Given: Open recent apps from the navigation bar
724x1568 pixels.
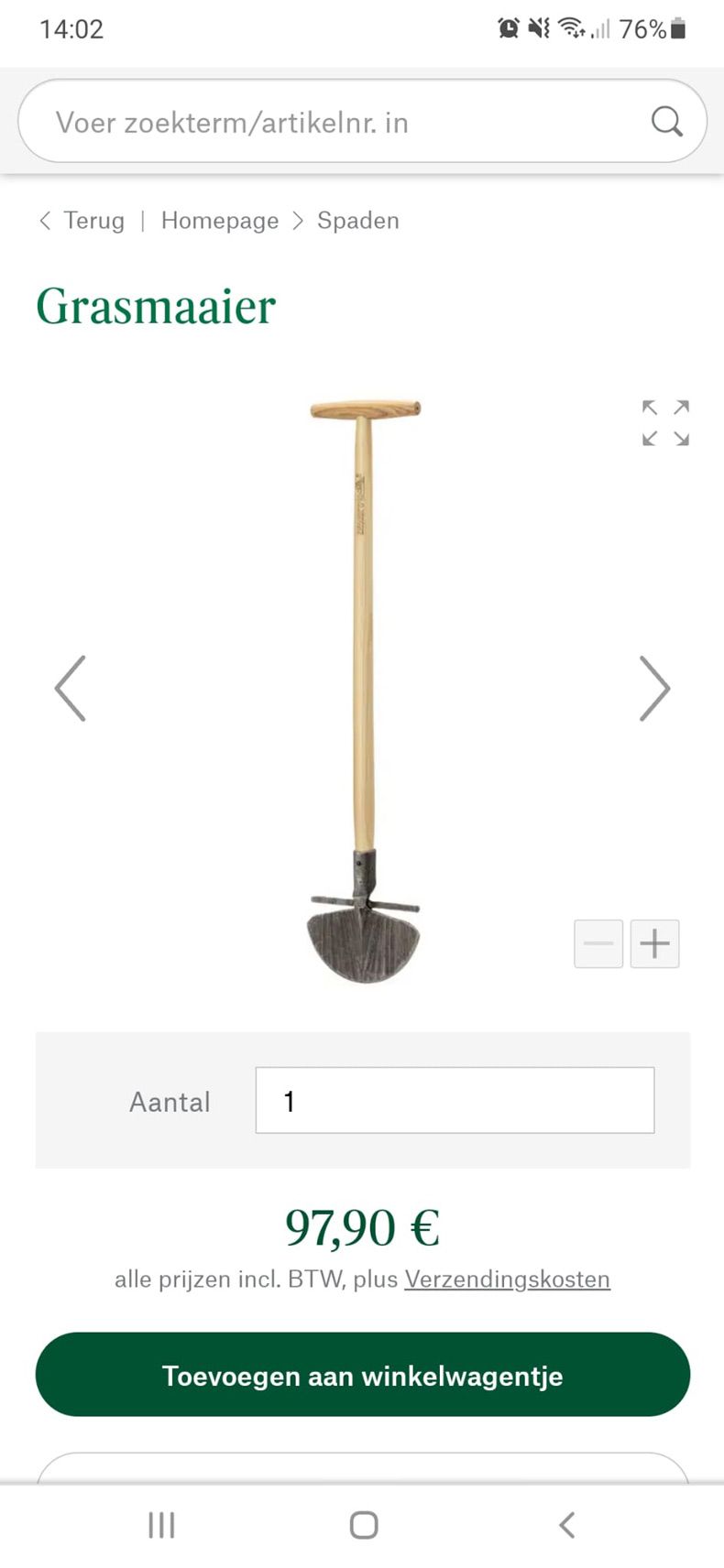Looking at the screenshot, I should [x=161, y=1525].
